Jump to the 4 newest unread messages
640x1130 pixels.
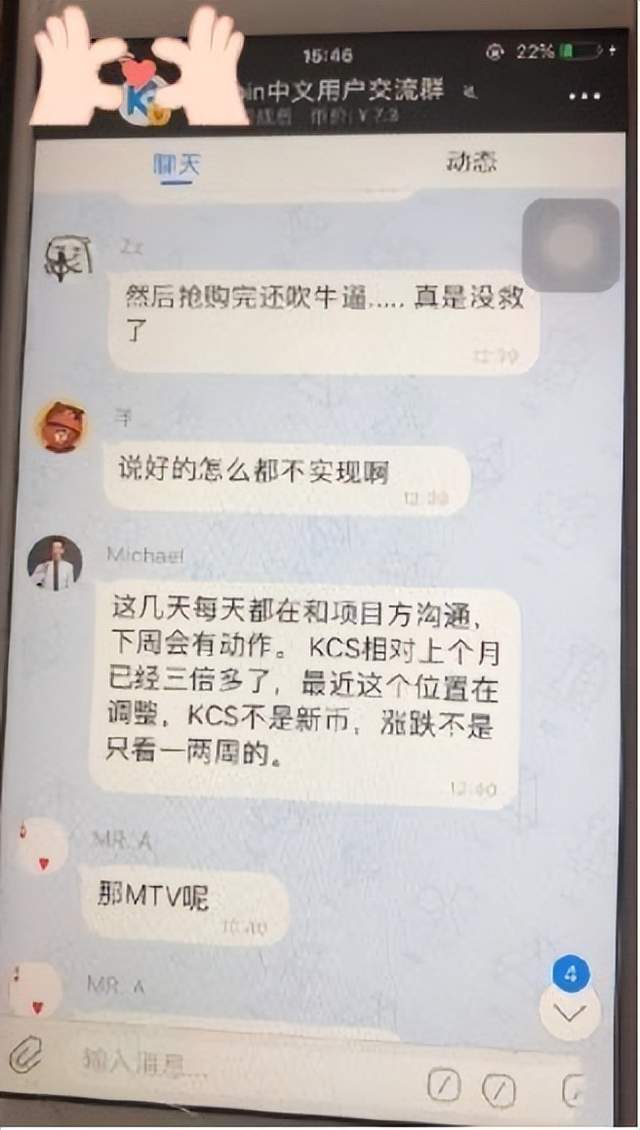[570, 1010]
